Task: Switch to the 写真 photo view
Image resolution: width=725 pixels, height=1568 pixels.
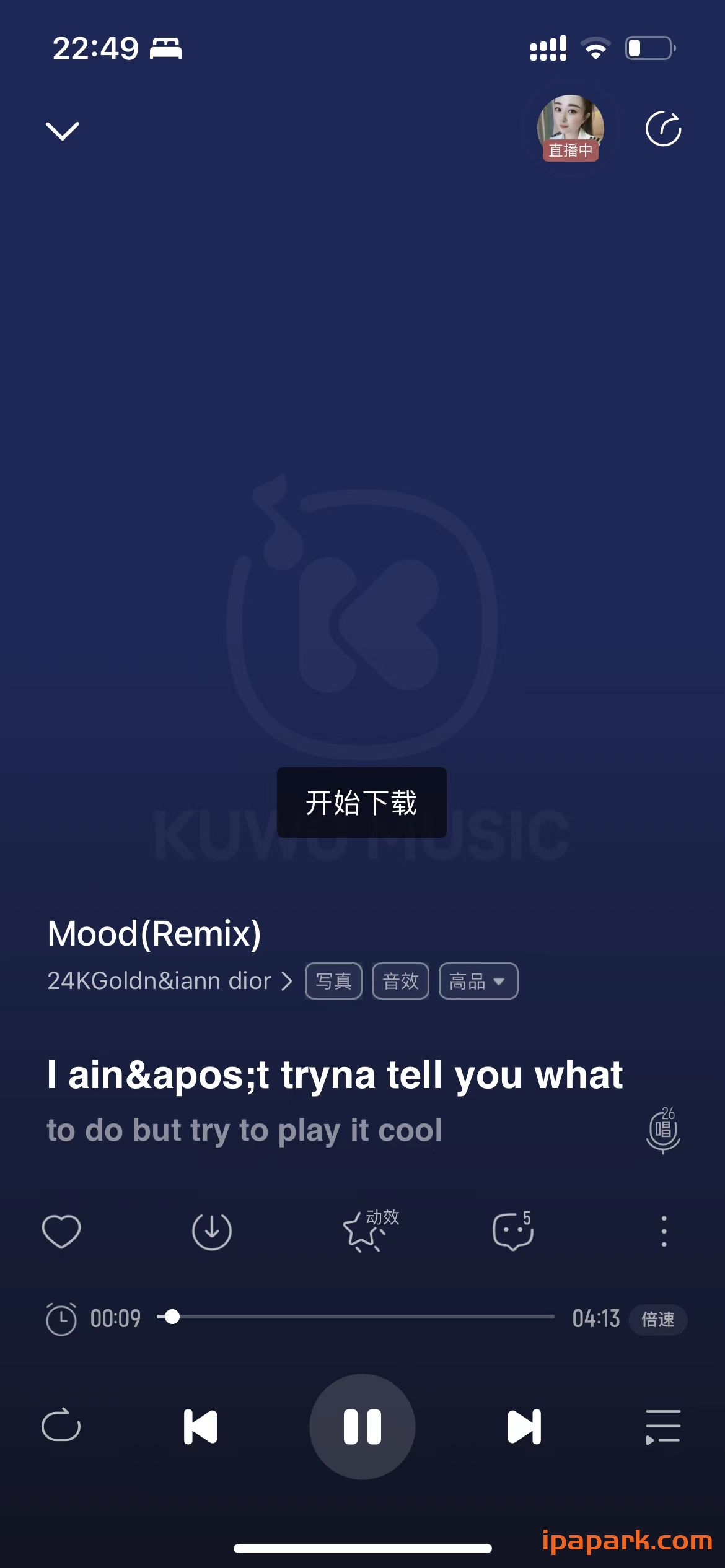Action: click(333, 980)
